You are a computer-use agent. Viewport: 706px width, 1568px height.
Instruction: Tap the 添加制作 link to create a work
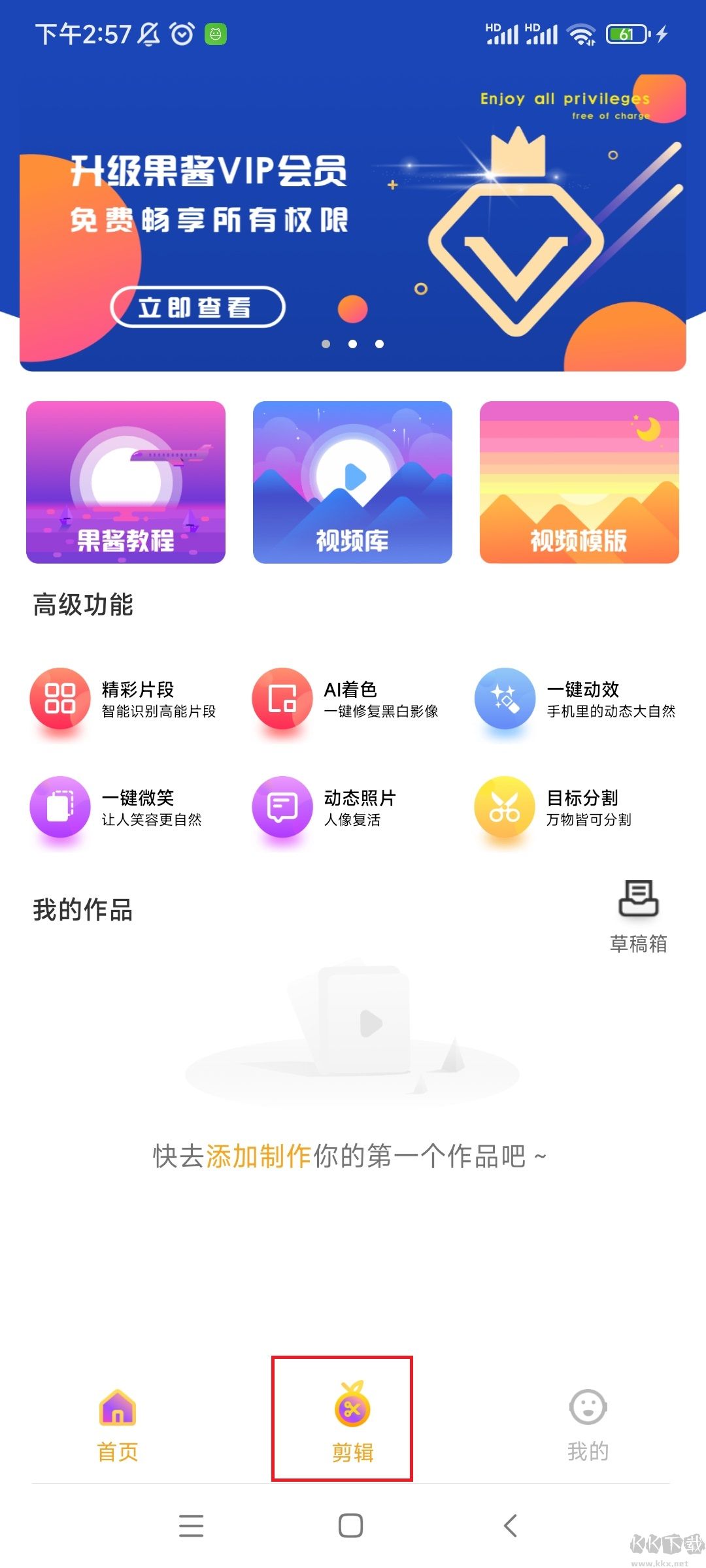(259, 1156)
